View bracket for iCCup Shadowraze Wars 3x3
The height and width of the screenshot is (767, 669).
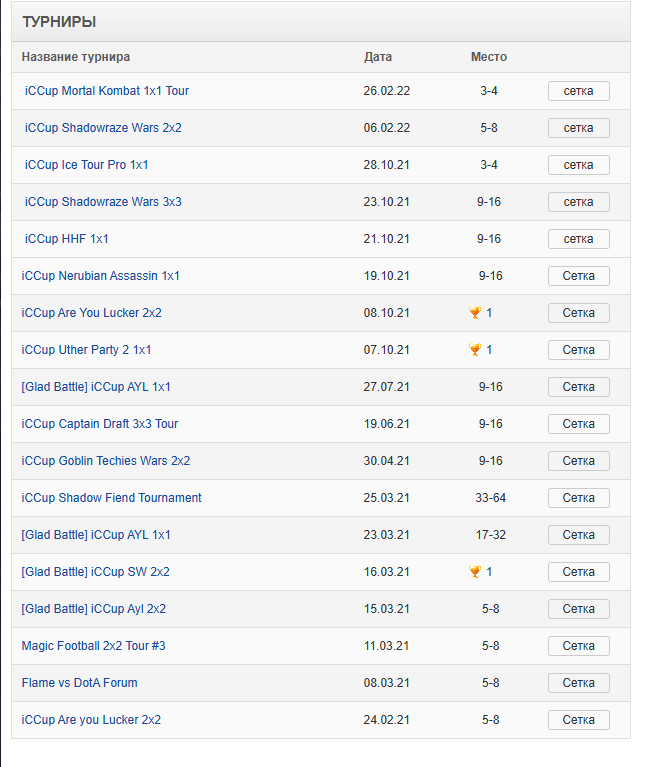pos(578,202)
